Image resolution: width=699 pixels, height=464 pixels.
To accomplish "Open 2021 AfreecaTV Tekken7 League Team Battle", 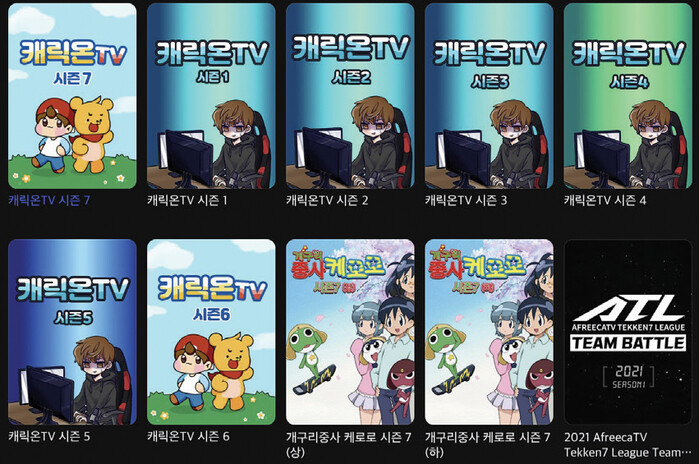I will click(627, 331).
